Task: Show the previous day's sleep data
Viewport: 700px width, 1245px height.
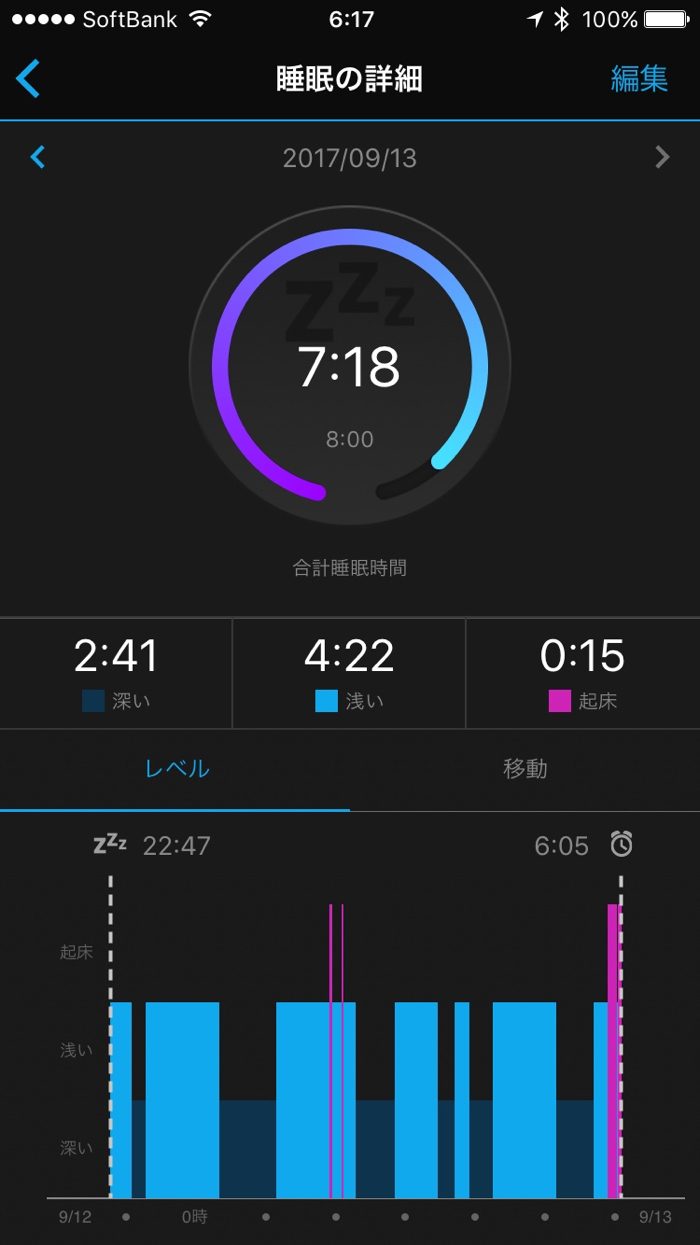Action: [38, 157]
